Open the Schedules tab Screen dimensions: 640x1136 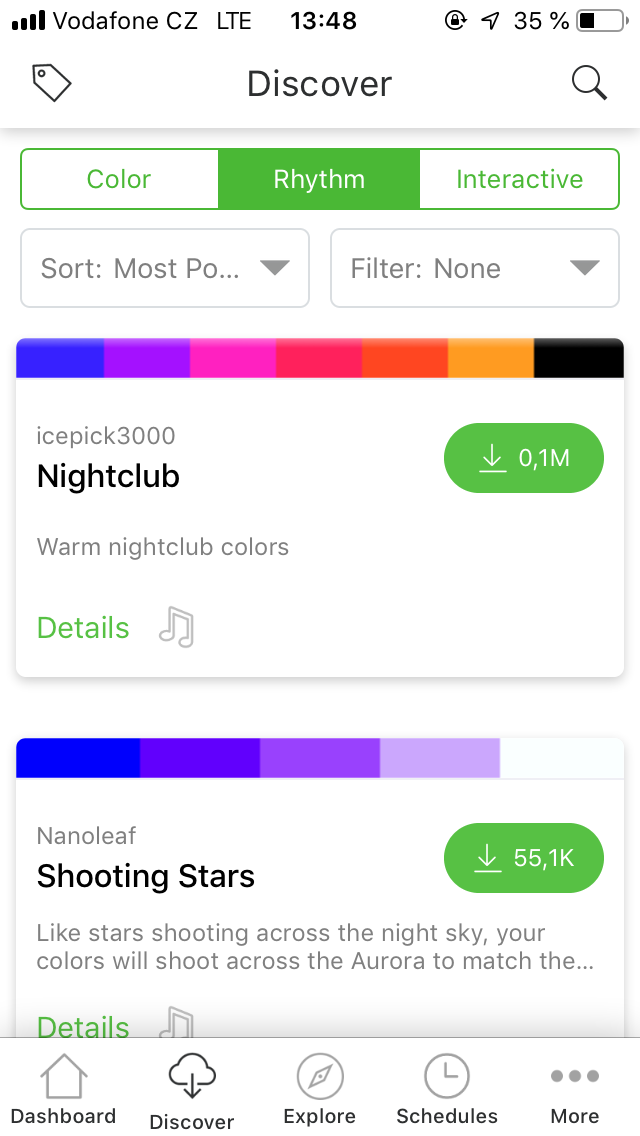(447, 1092)
